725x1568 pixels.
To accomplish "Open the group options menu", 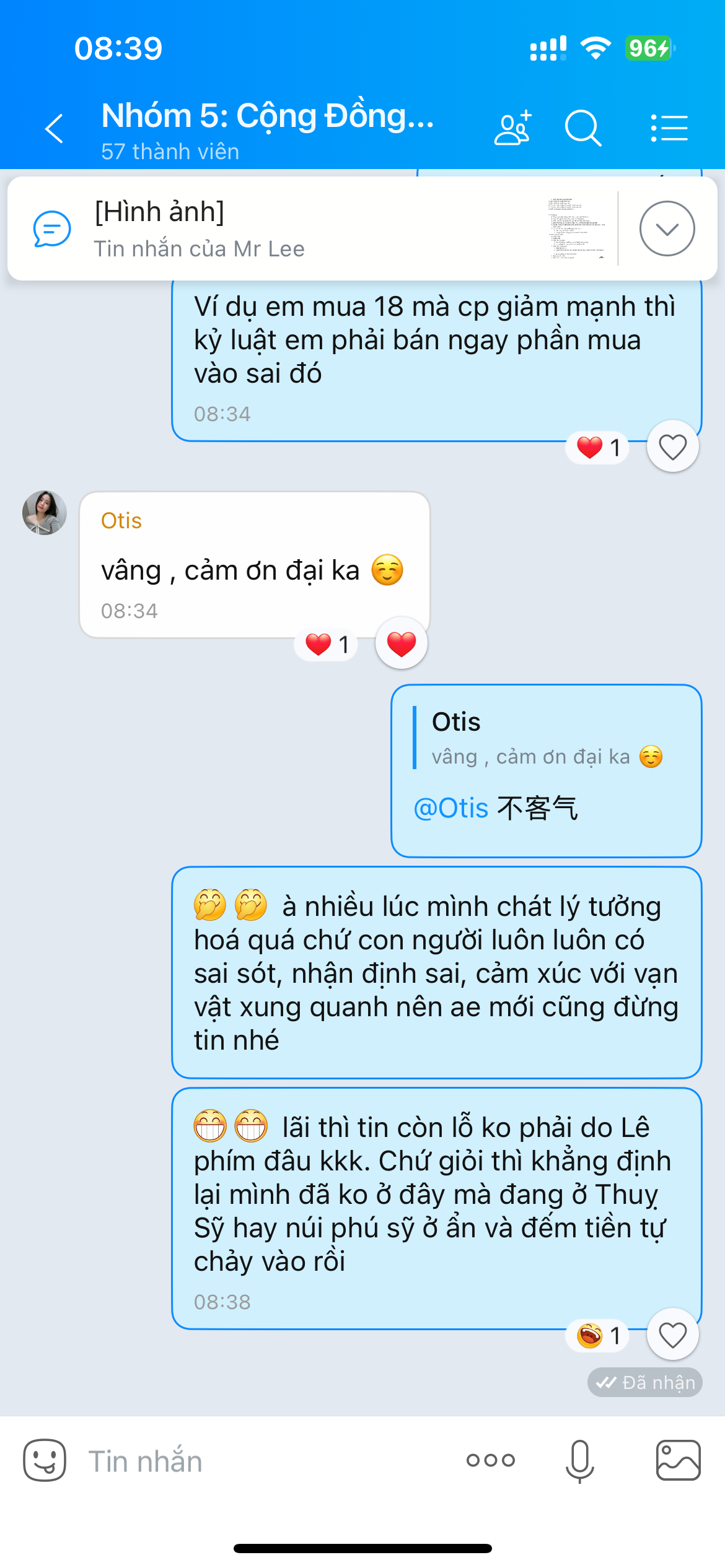I will pos(669,129).
